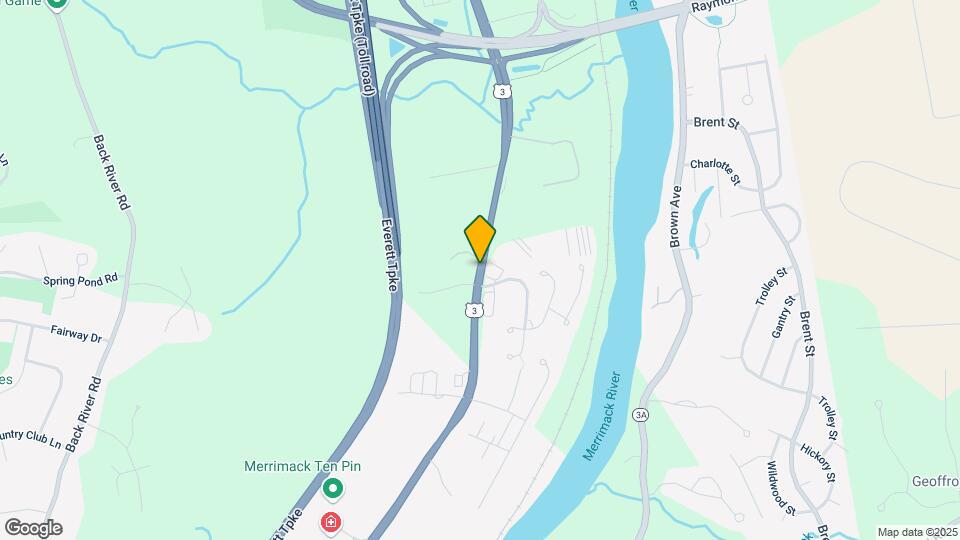Screen dimensions: 960x540
Task: Select the red hospital marker
Action: (330, 522)
